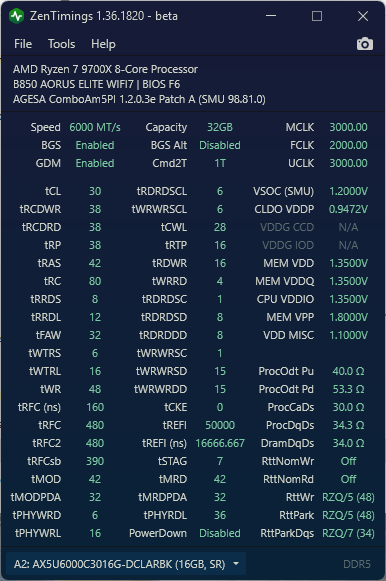Close the ZenTimings window
This screenshot has height=581, width=386.
[x=363, y=16]
